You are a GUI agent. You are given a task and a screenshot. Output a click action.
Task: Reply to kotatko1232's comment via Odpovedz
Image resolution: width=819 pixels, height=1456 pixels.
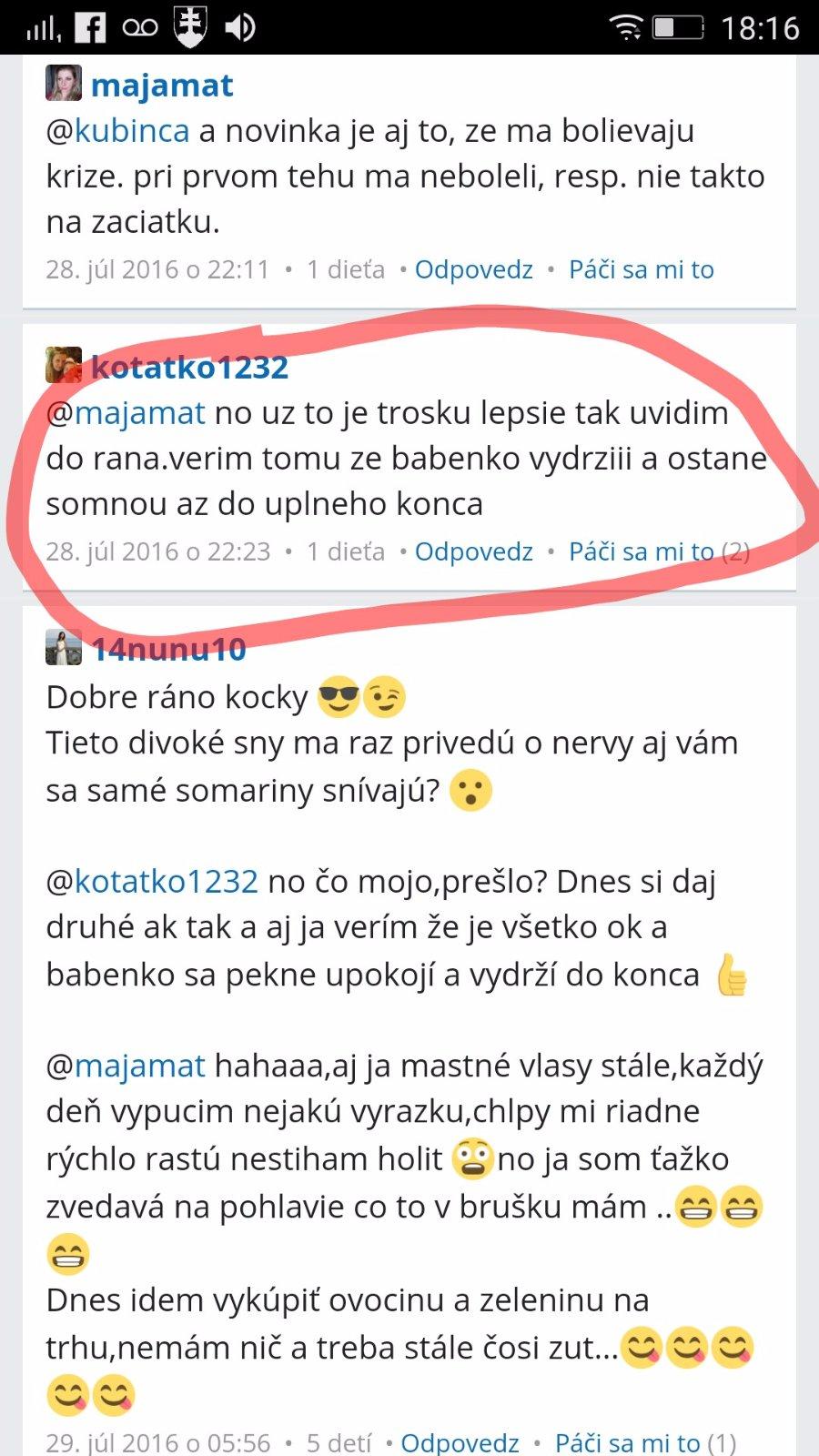click(473, 551)
